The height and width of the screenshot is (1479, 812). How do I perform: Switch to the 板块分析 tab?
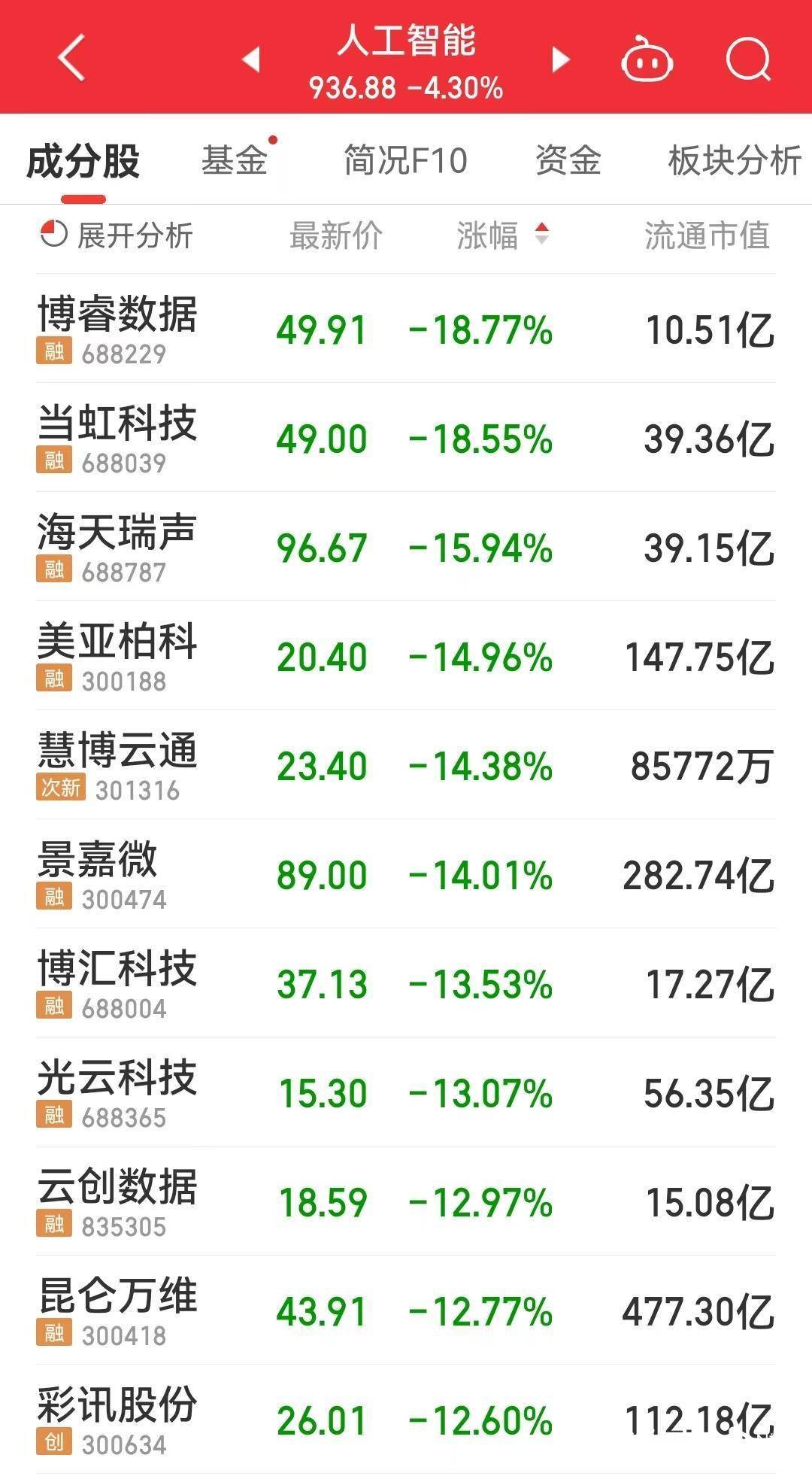tap(735, 160)
